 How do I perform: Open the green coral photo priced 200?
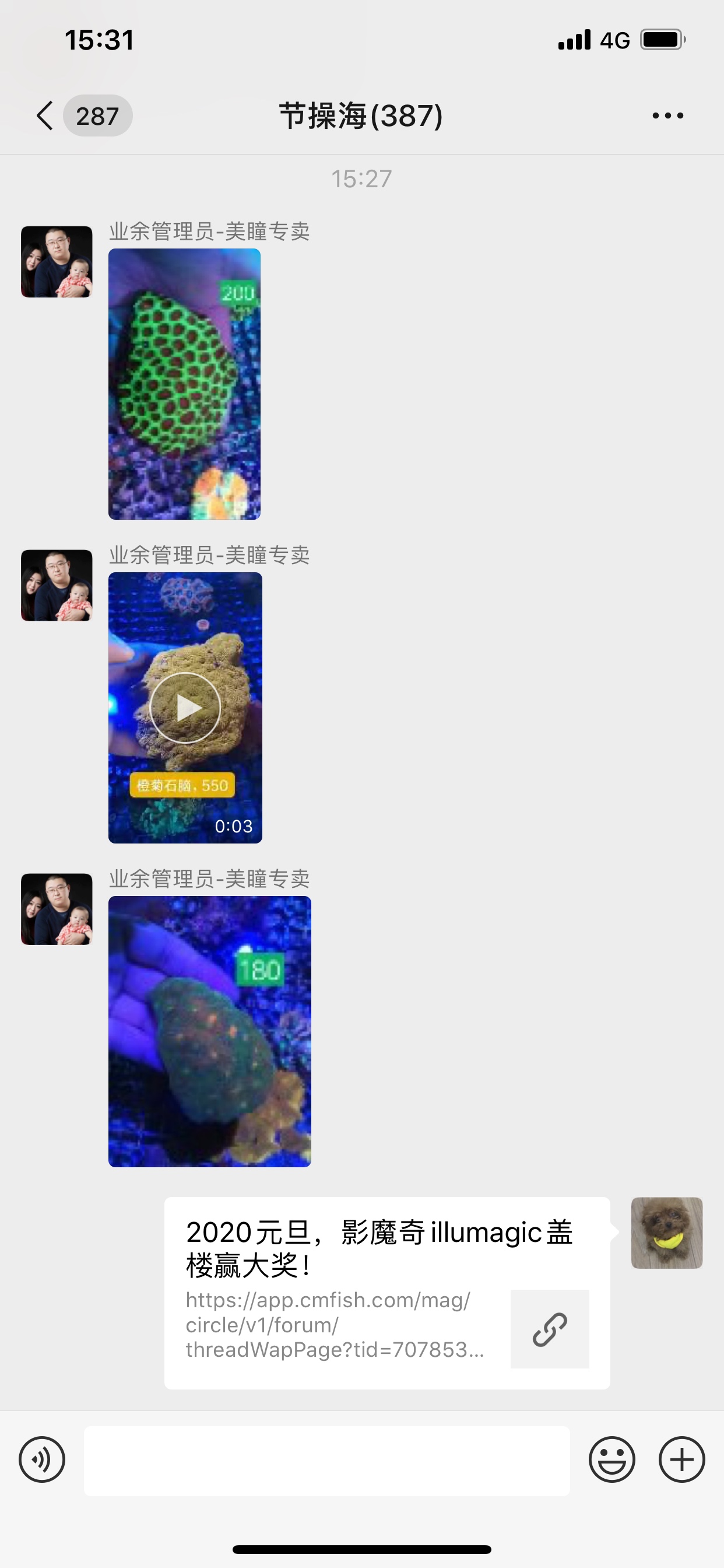[x=184, y=383]
